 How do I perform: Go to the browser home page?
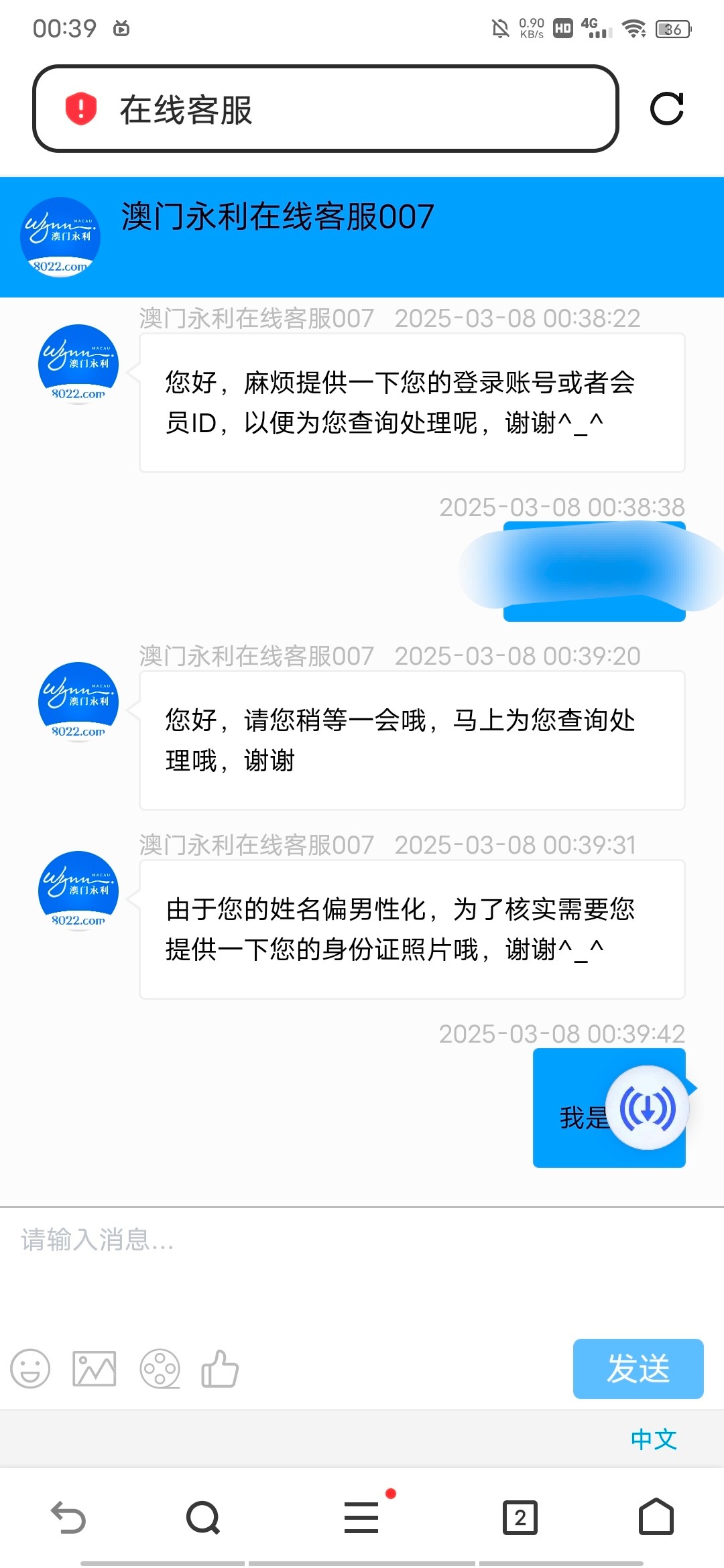656,1516
